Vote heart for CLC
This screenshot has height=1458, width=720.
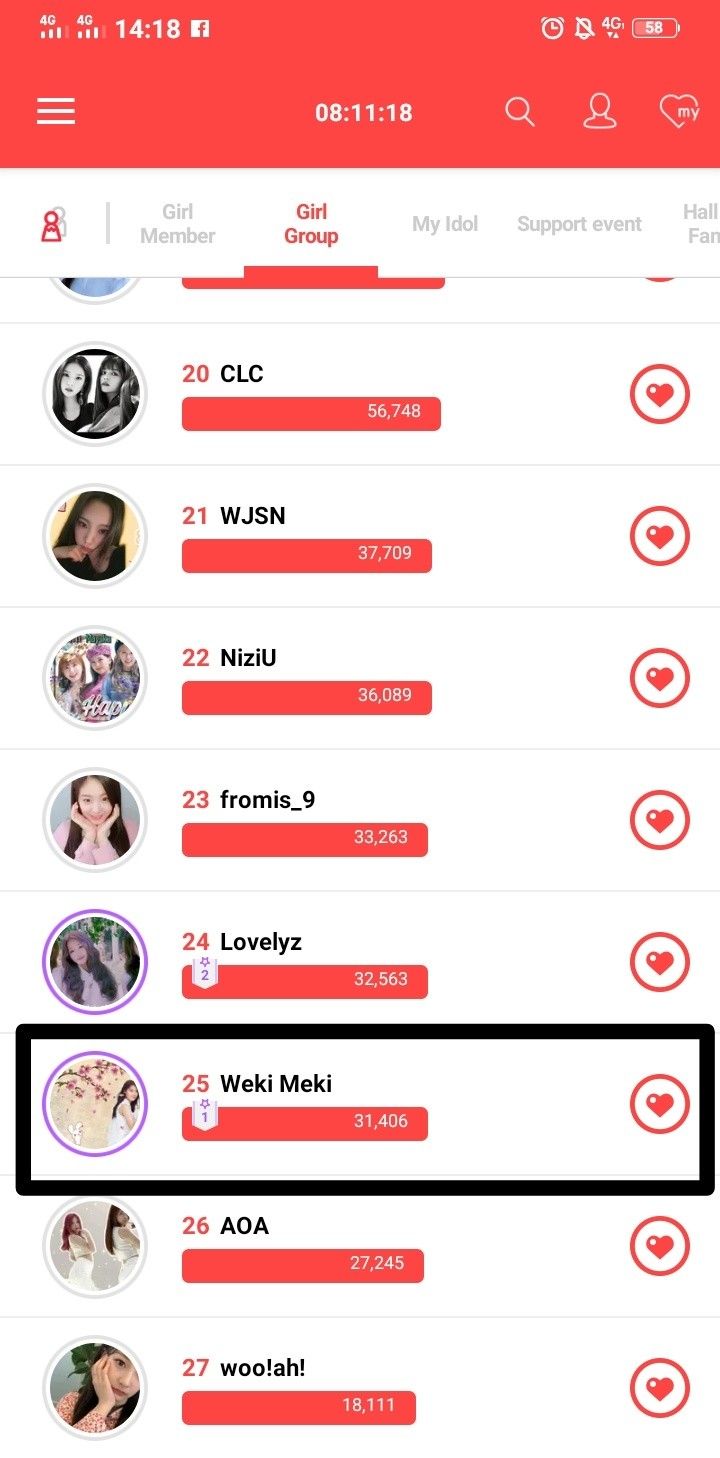(x=660, y=395)
